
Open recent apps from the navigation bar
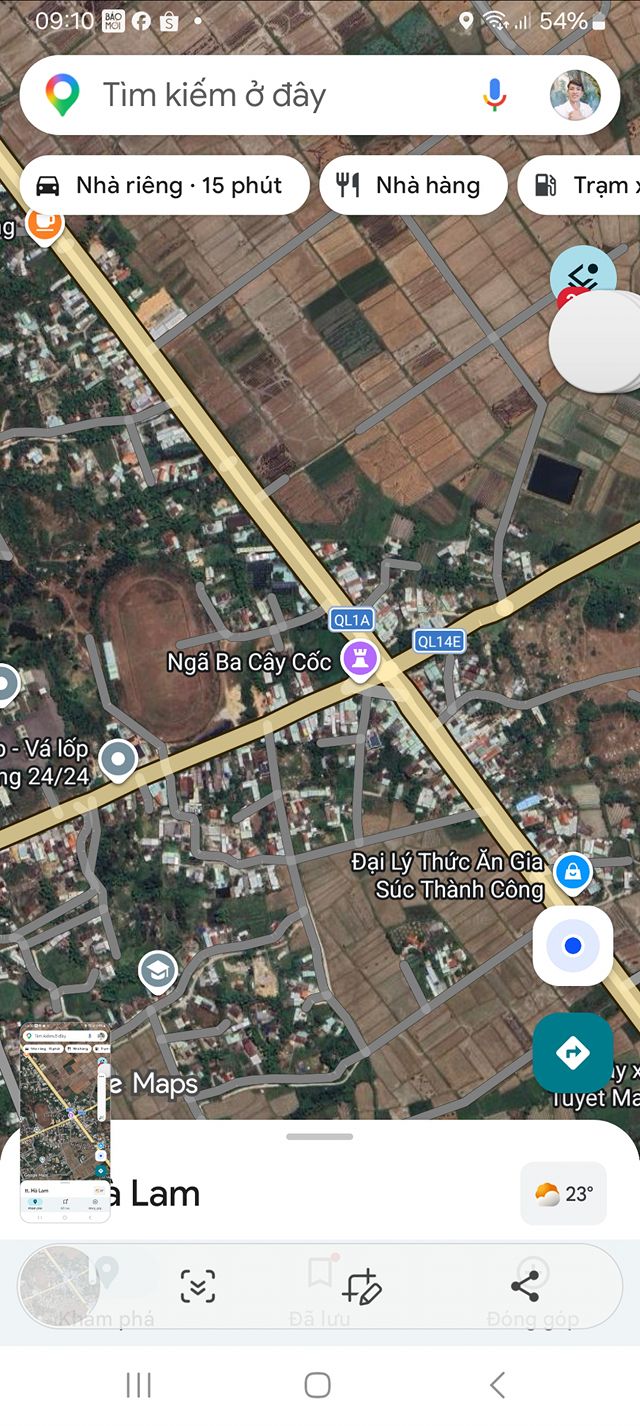[139, 1385]
